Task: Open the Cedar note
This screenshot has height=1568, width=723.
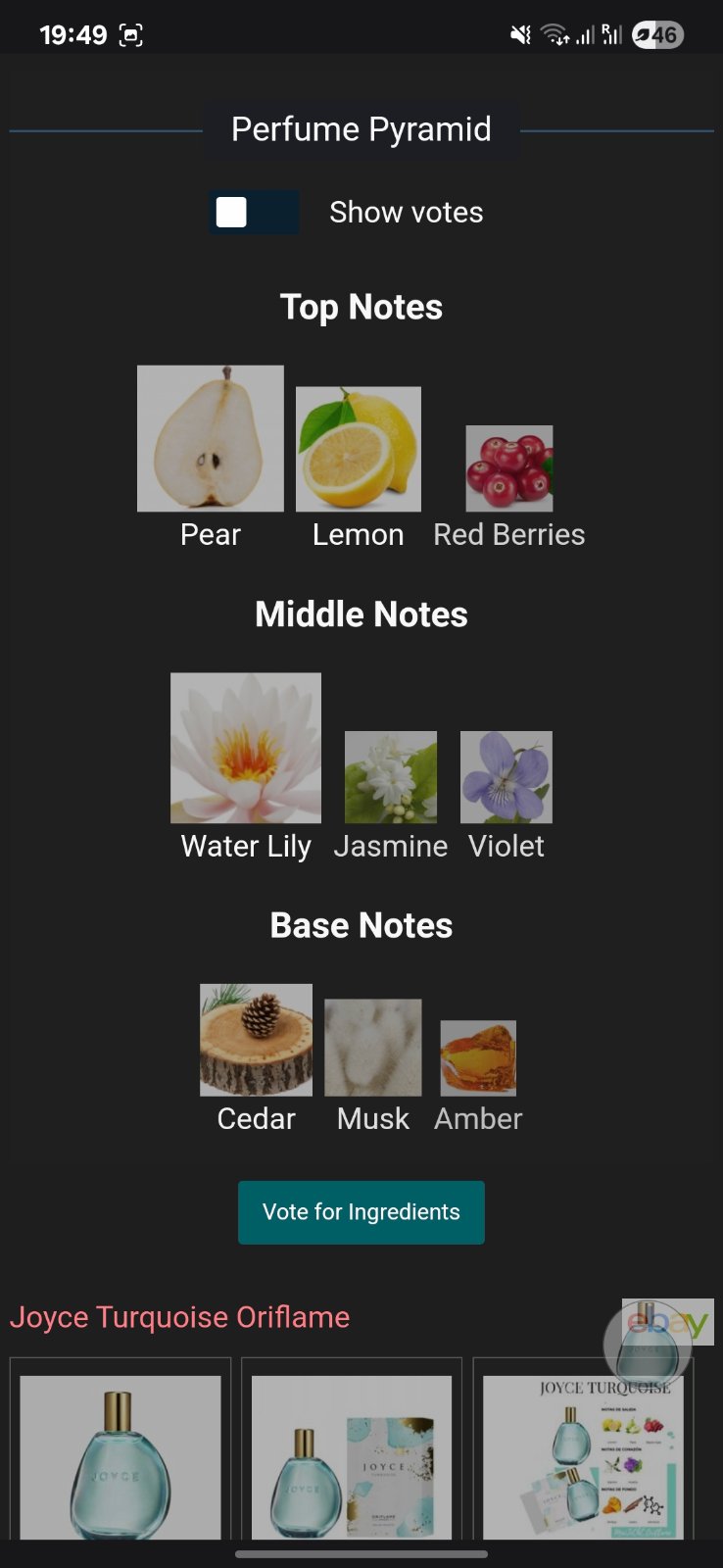Action: [257, 1041]
